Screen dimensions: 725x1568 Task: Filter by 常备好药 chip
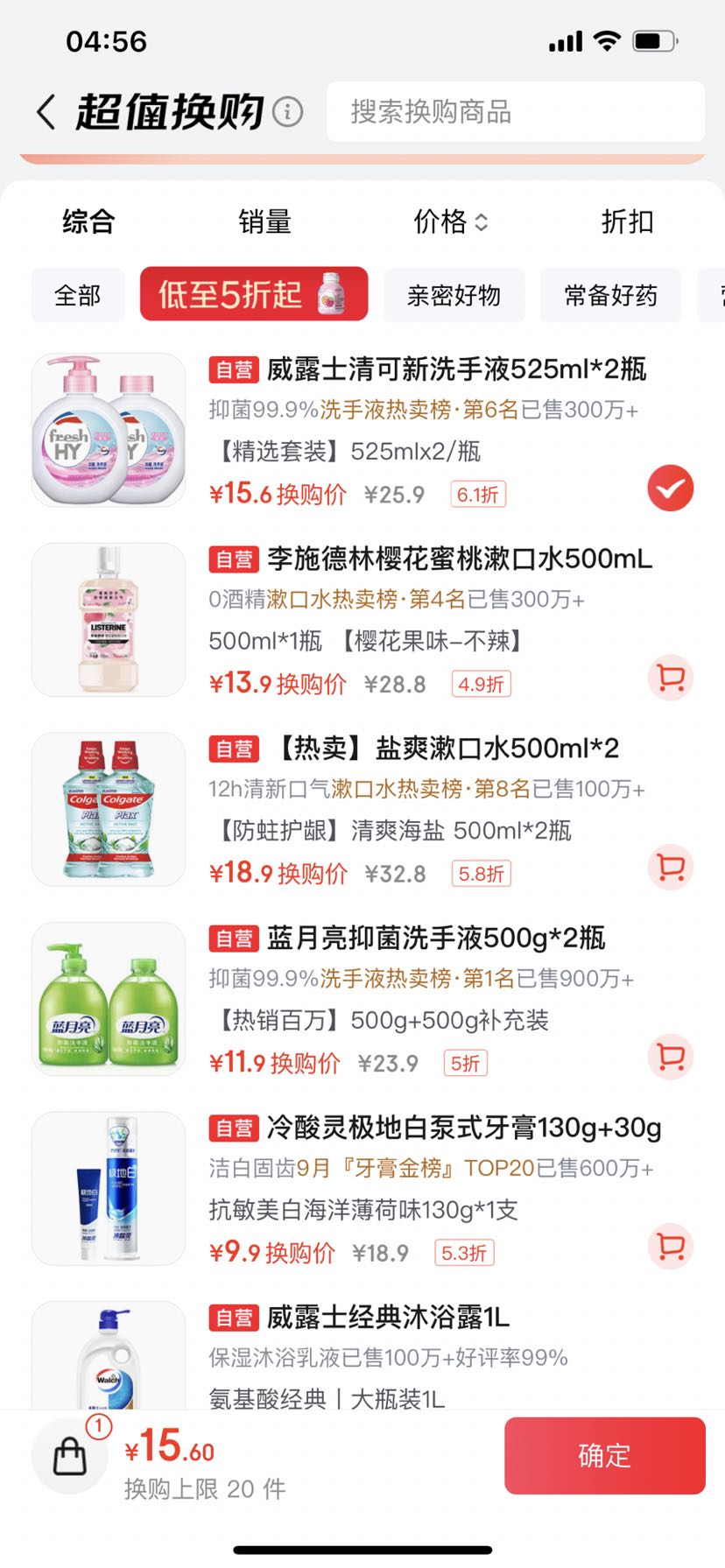611,295
